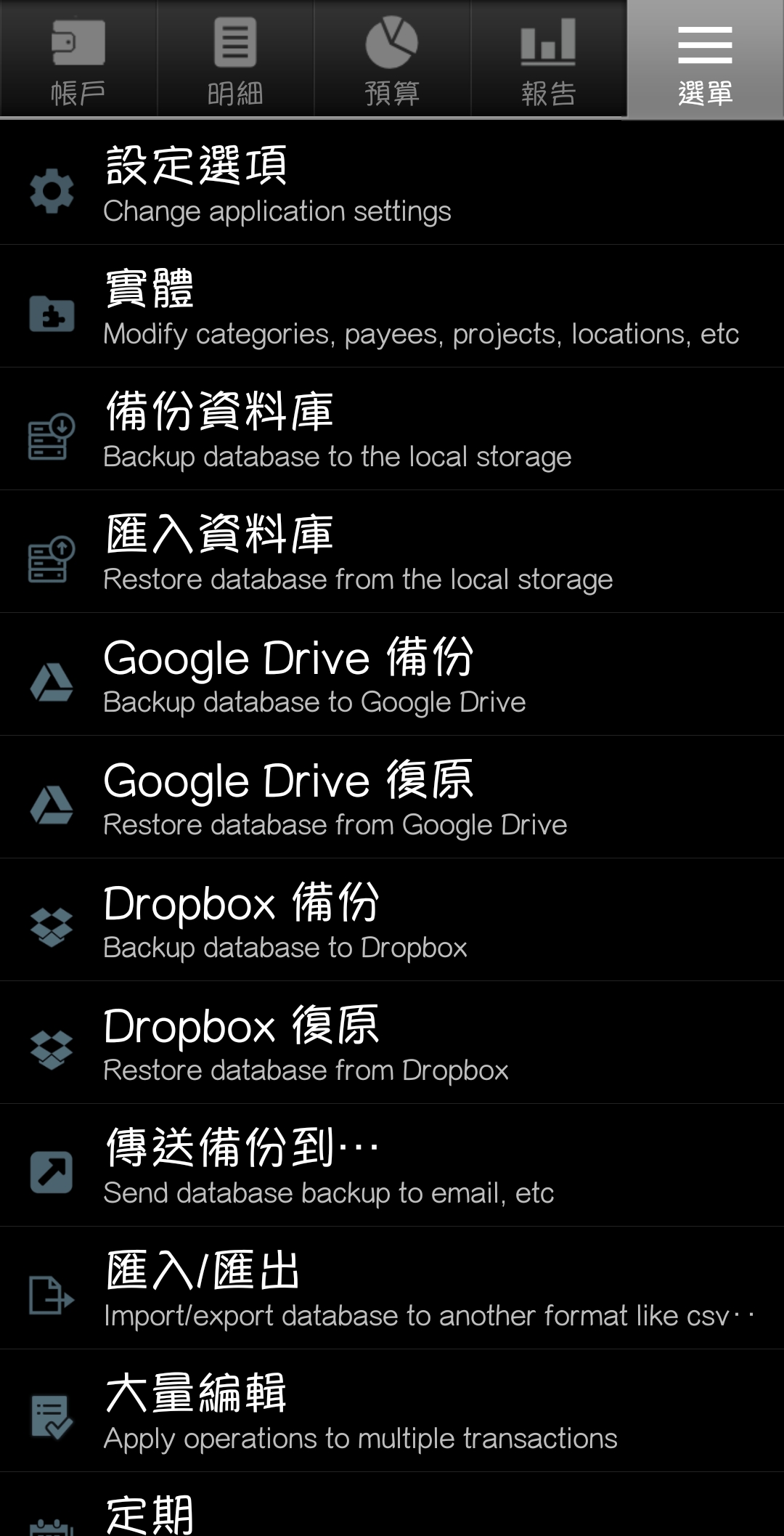Open the 定期 scheduled entry

392,1505
